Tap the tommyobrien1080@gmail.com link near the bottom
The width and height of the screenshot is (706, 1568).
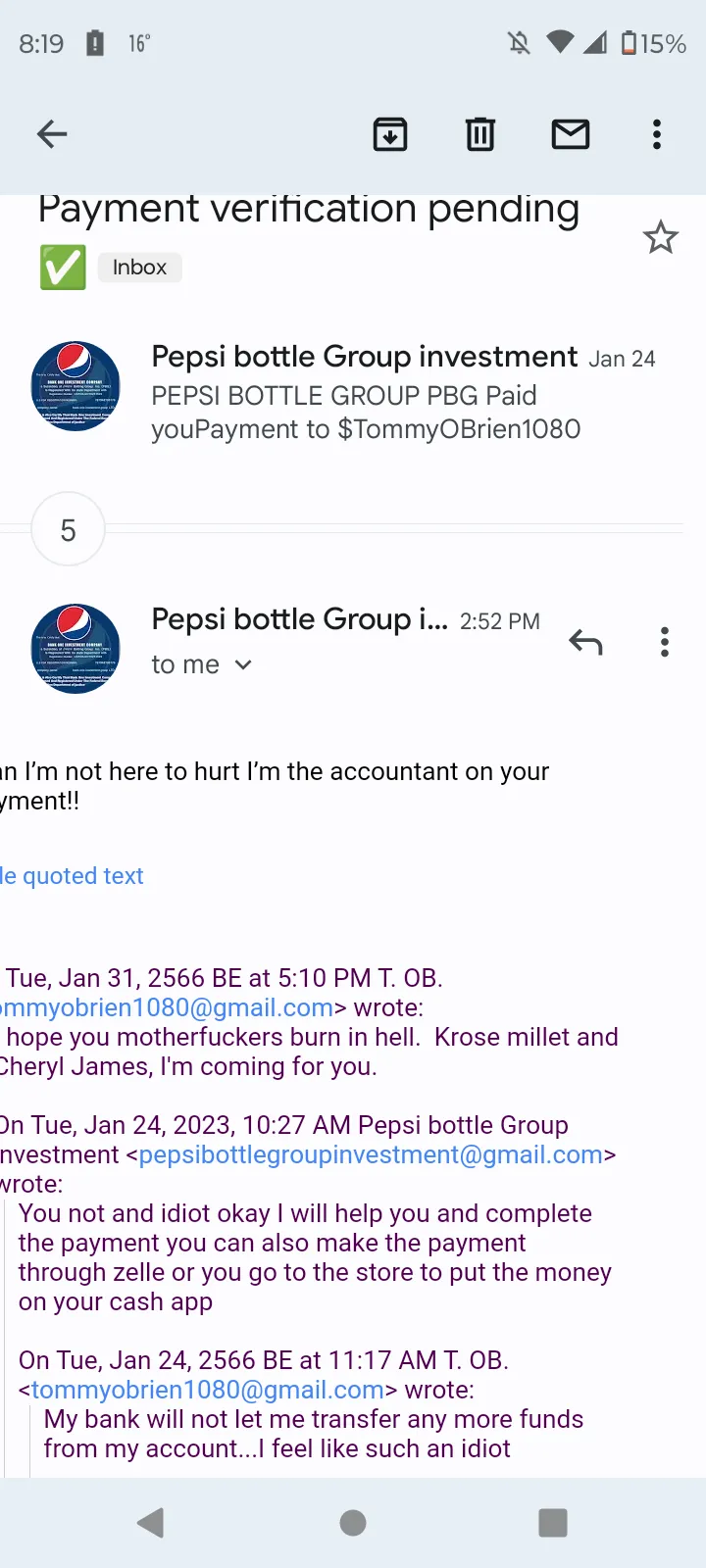(x=208, y=1390)
